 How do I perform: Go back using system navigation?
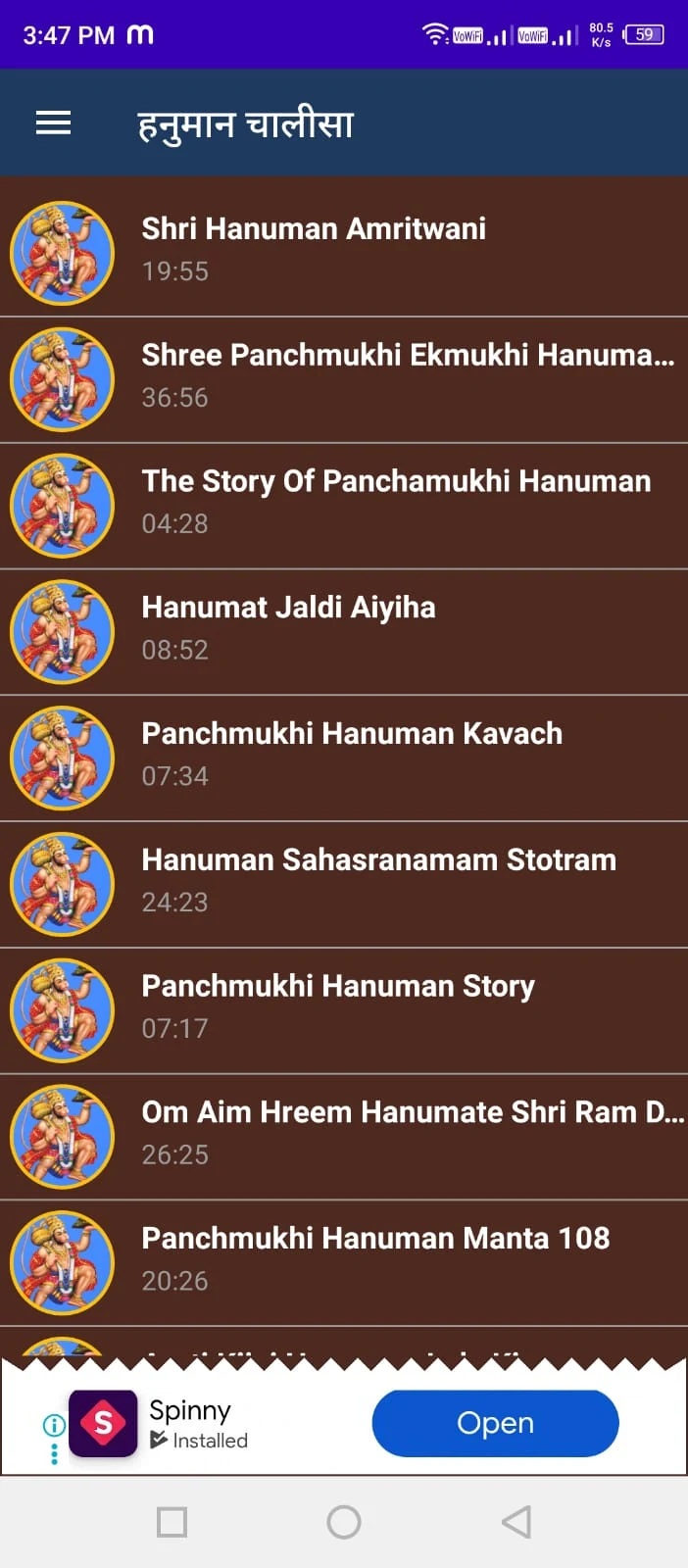tap(516, 1522)
